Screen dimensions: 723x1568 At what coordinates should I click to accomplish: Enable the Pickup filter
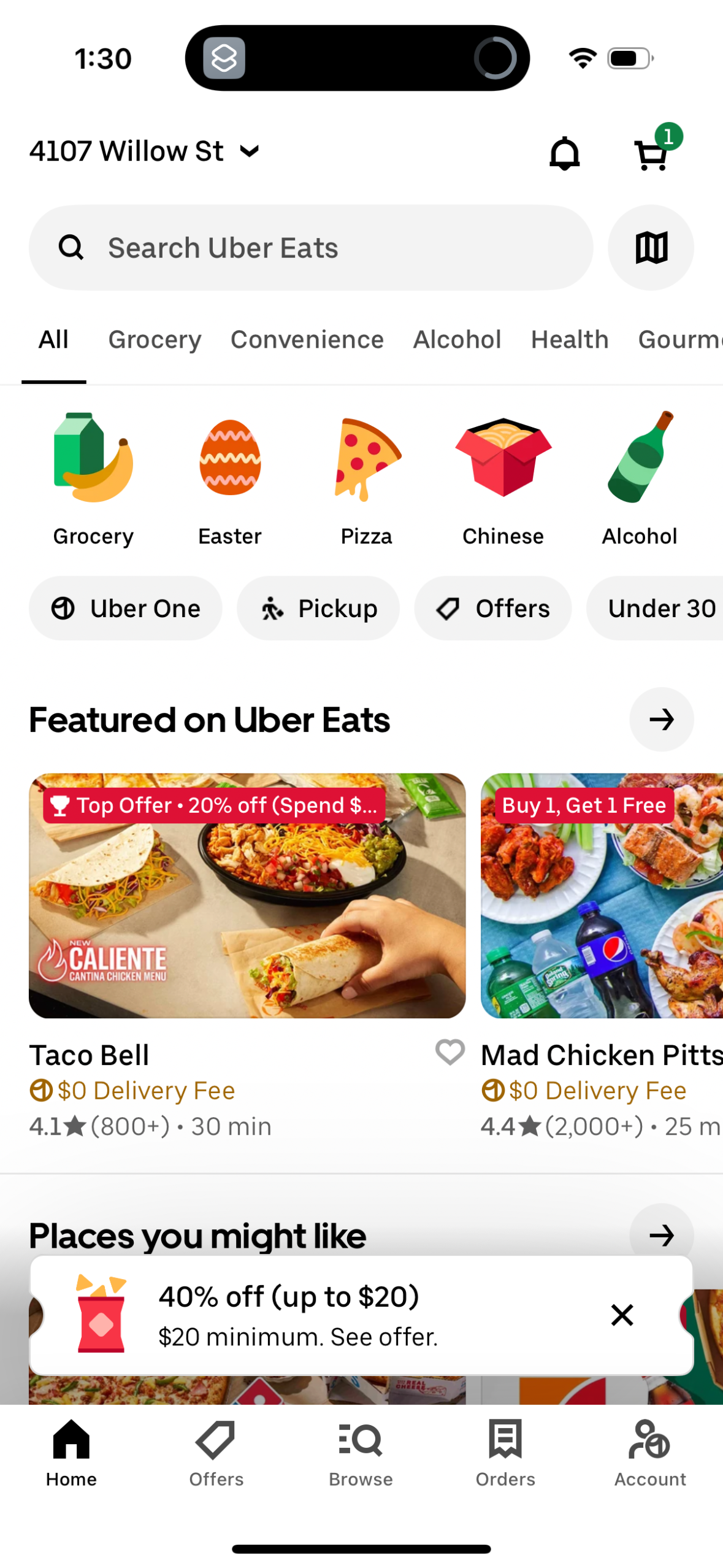[318, 608]
